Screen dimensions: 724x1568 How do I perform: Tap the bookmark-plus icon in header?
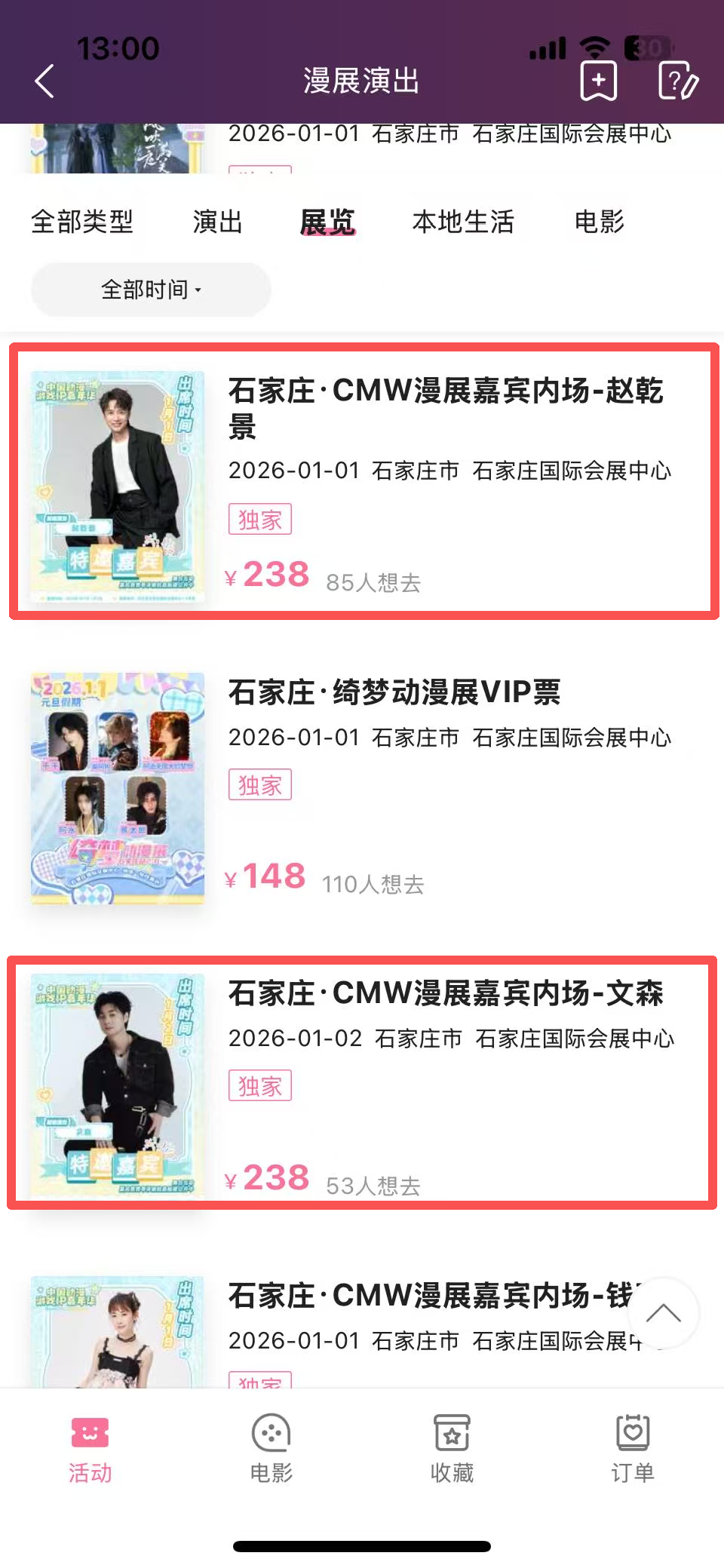(x=598, y=81)
